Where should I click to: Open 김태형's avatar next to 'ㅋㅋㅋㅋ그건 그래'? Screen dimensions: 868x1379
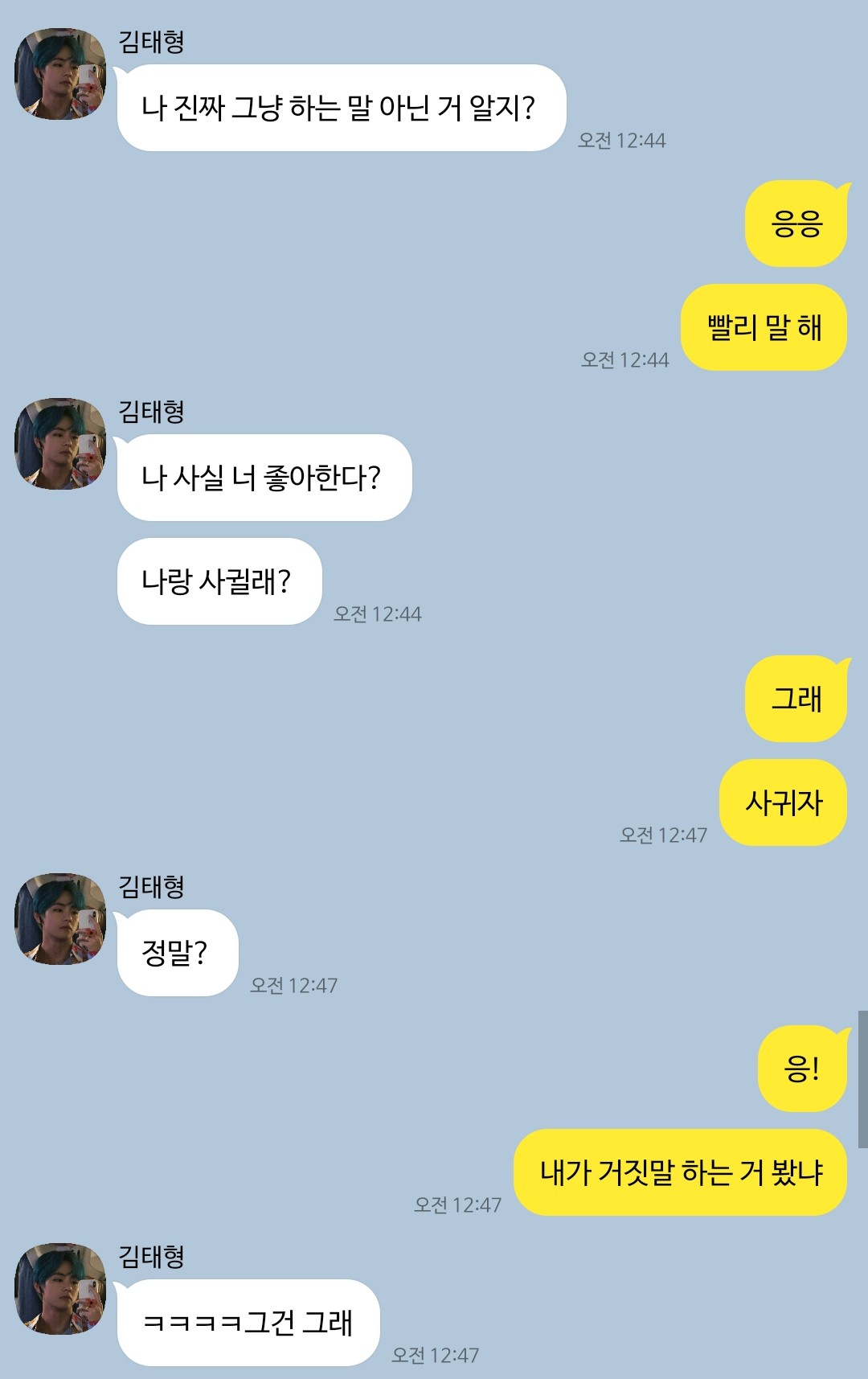[60, 1289]
